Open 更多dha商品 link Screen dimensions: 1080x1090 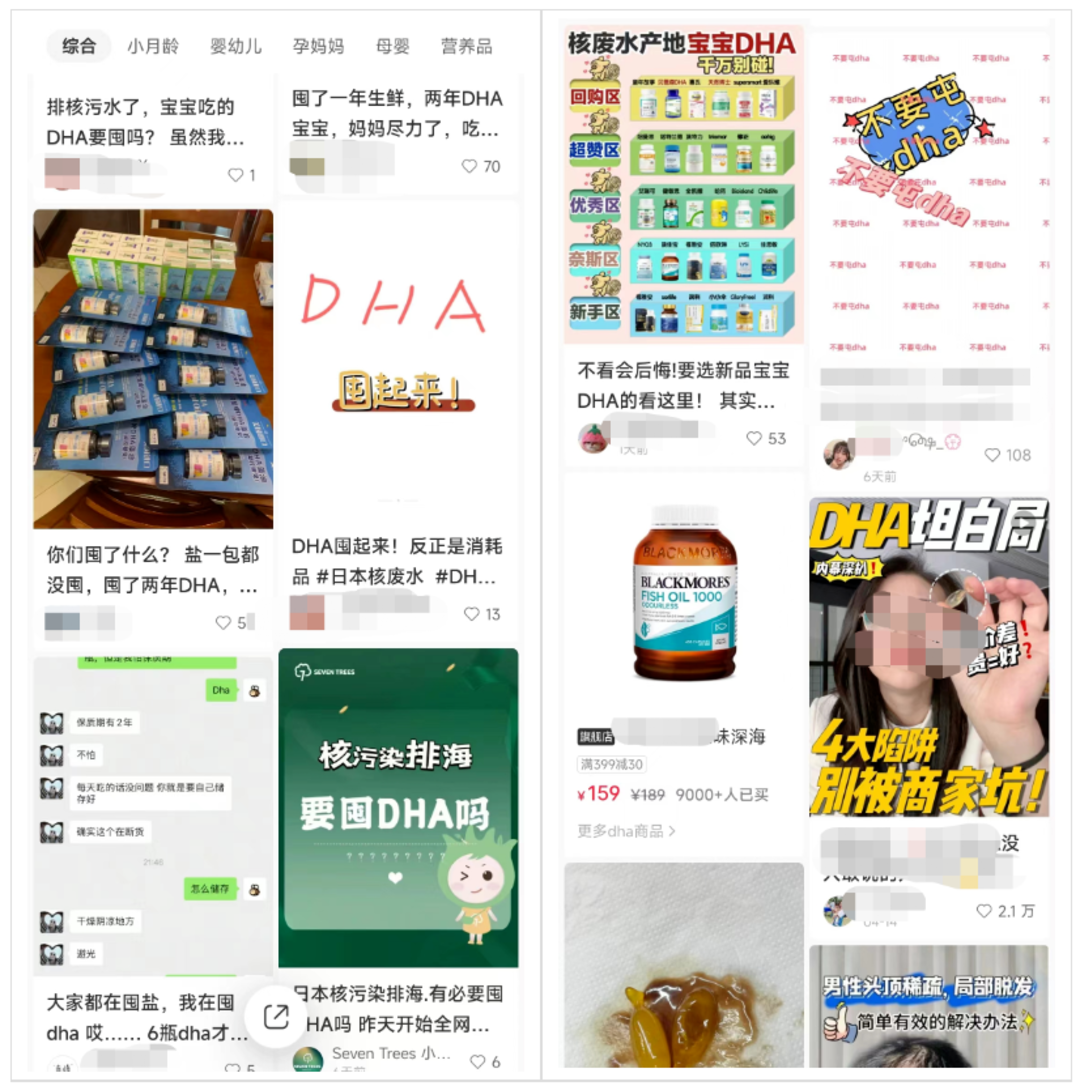click(627, 830)
